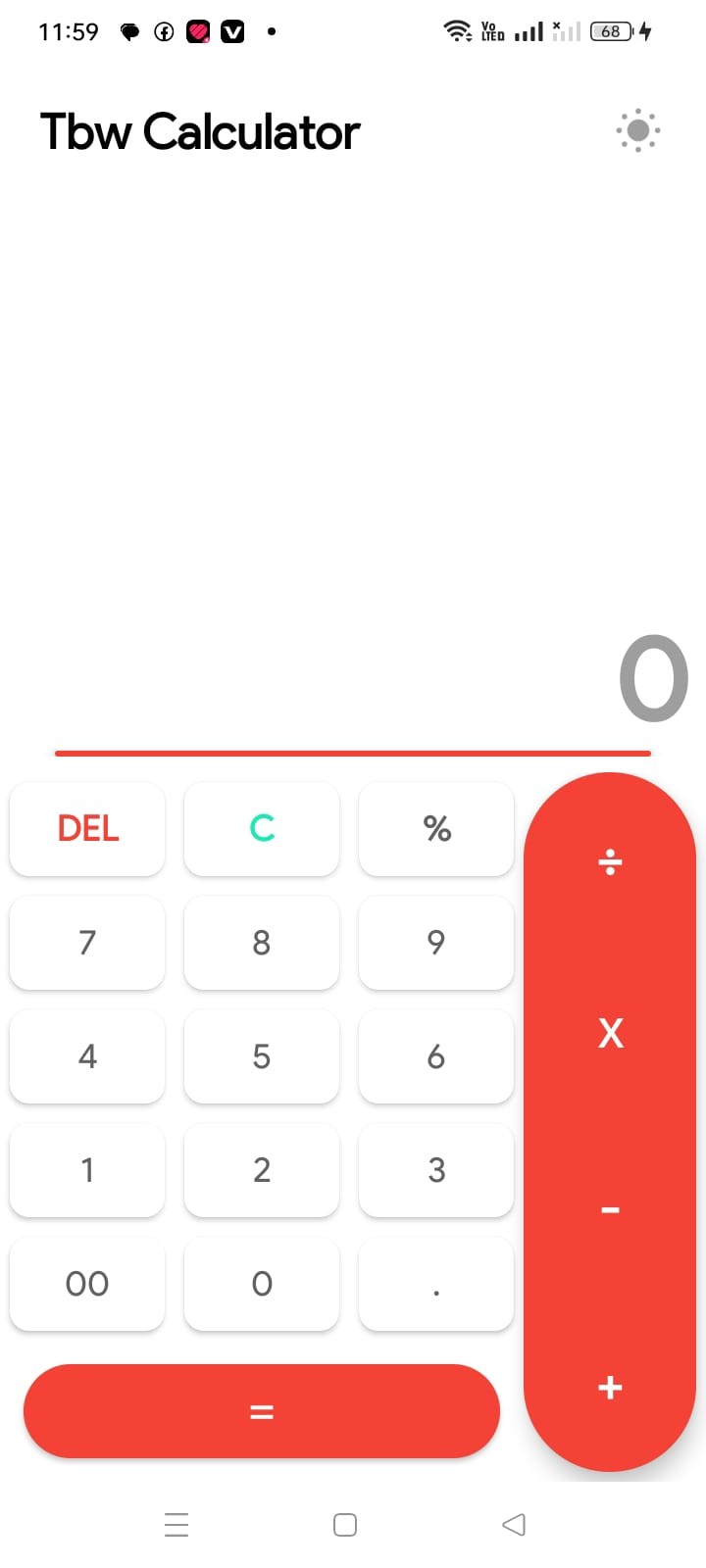706x1568 pixels.
Task: Enter digit 5
Action: coord(262,1056)
